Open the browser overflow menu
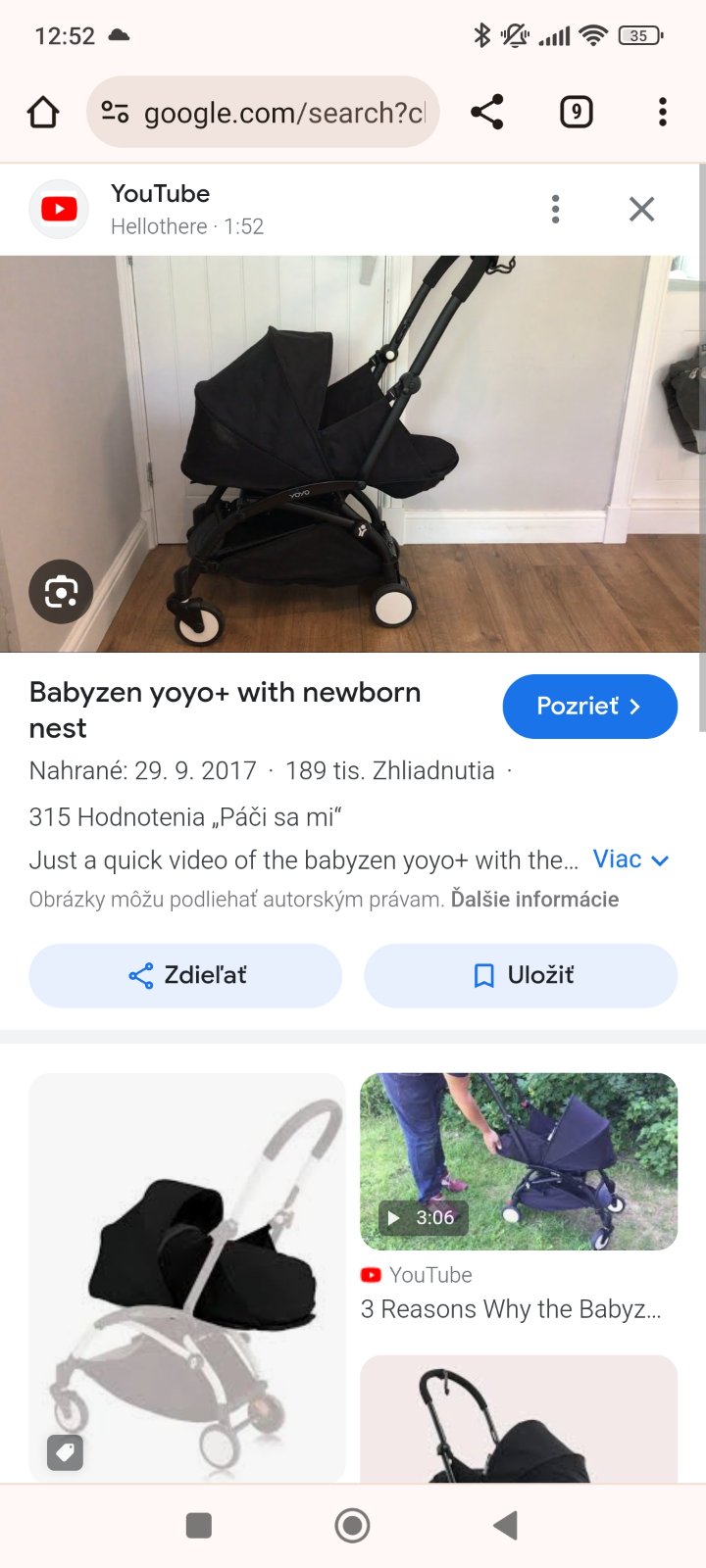706x1568 pixels. [663, 113]
